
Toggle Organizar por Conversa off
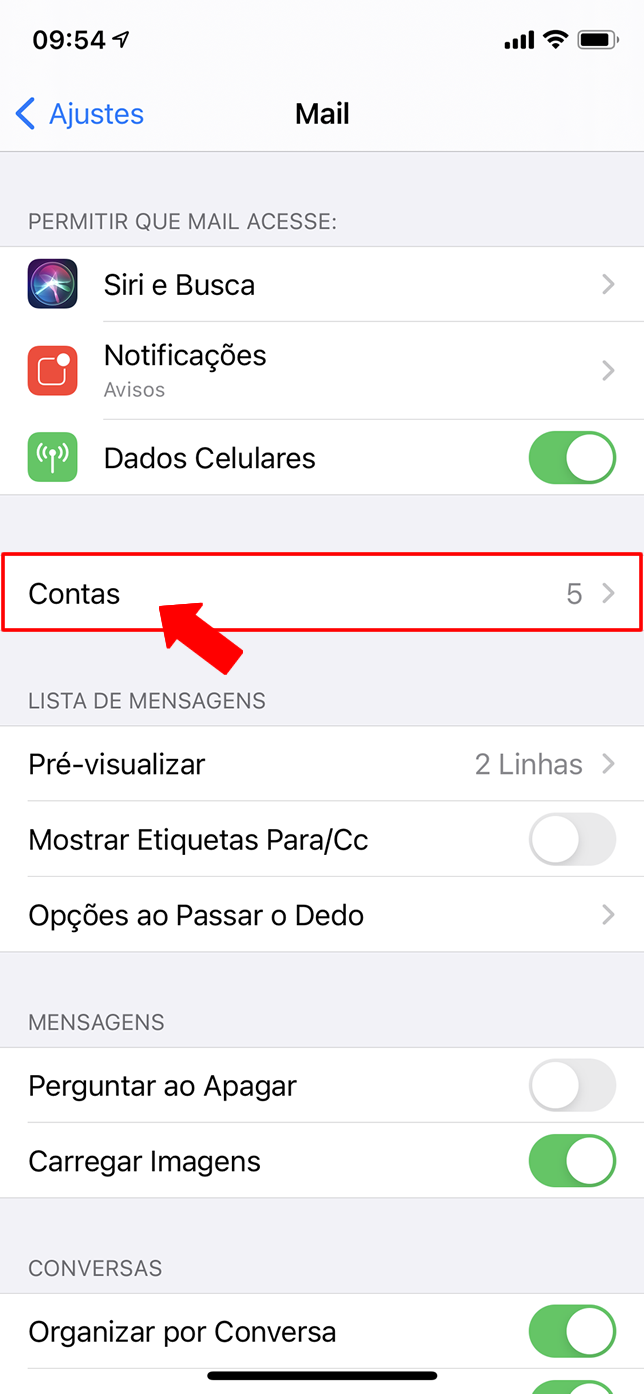click(x=572, y=1331)
